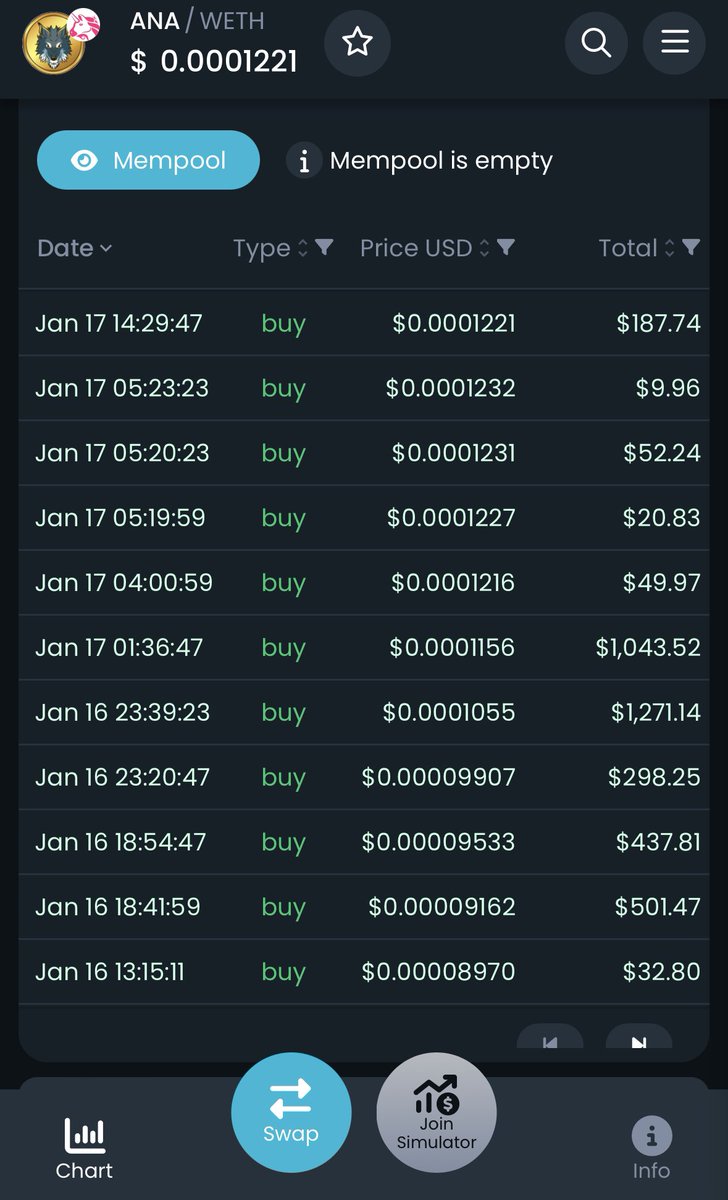Go to the next transactions page
Image resolution: width=728 pixels, height=1200 pixels.
point(638,1040)
